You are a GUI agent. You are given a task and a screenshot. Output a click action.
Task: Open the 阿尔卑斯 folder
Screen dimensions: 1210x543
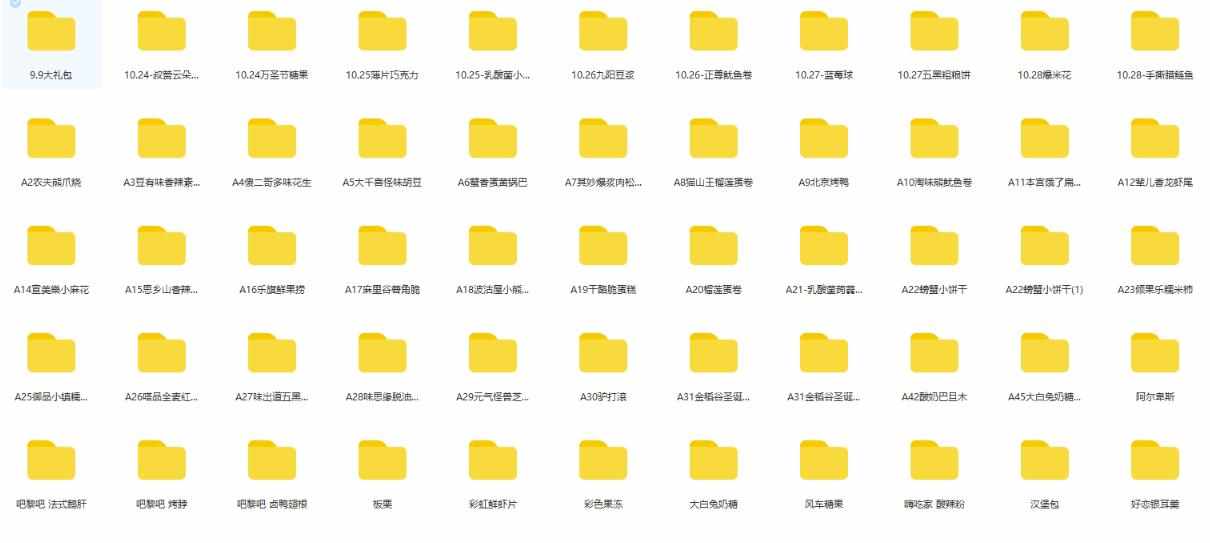pos(1155,353)
